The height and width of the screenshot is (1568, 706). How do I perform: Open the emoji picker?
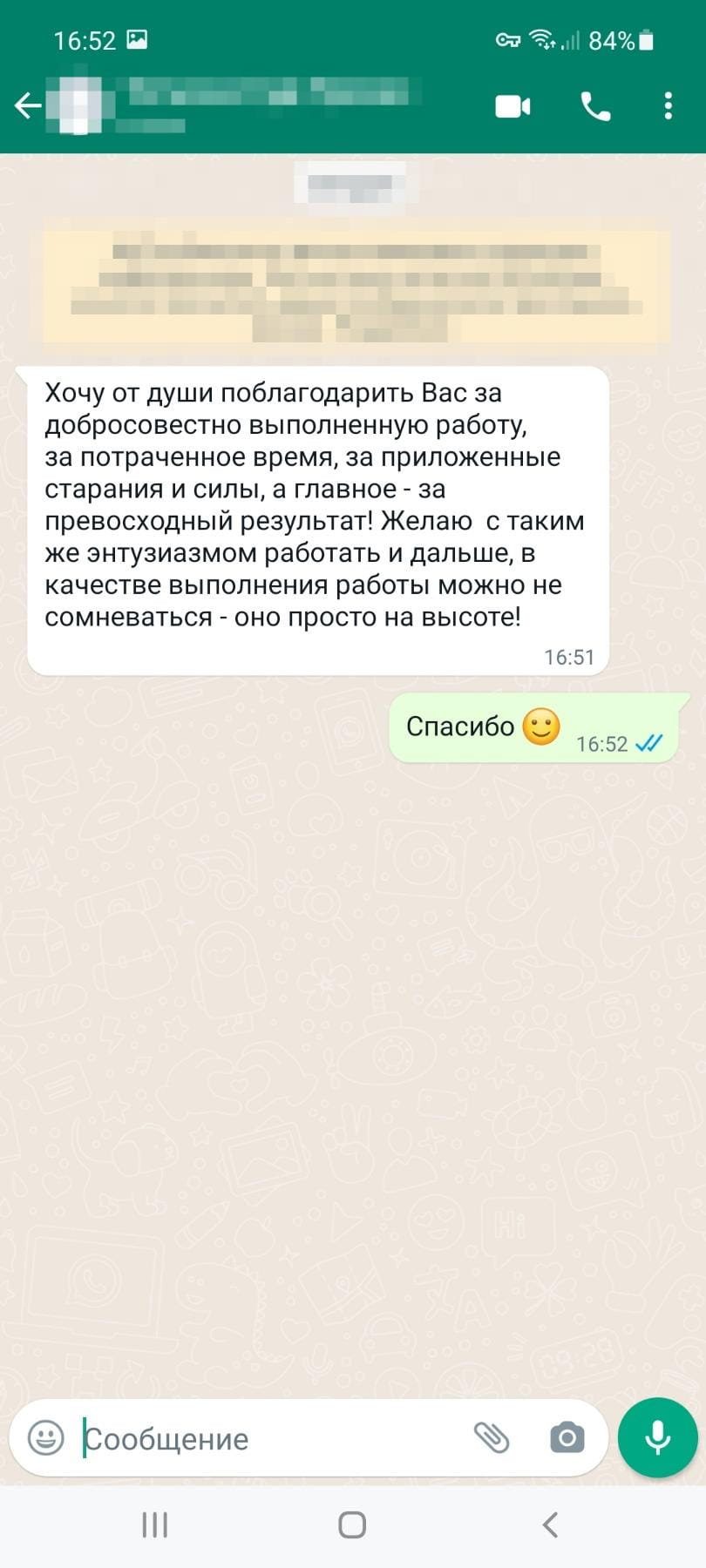(x=45, y=1437)
